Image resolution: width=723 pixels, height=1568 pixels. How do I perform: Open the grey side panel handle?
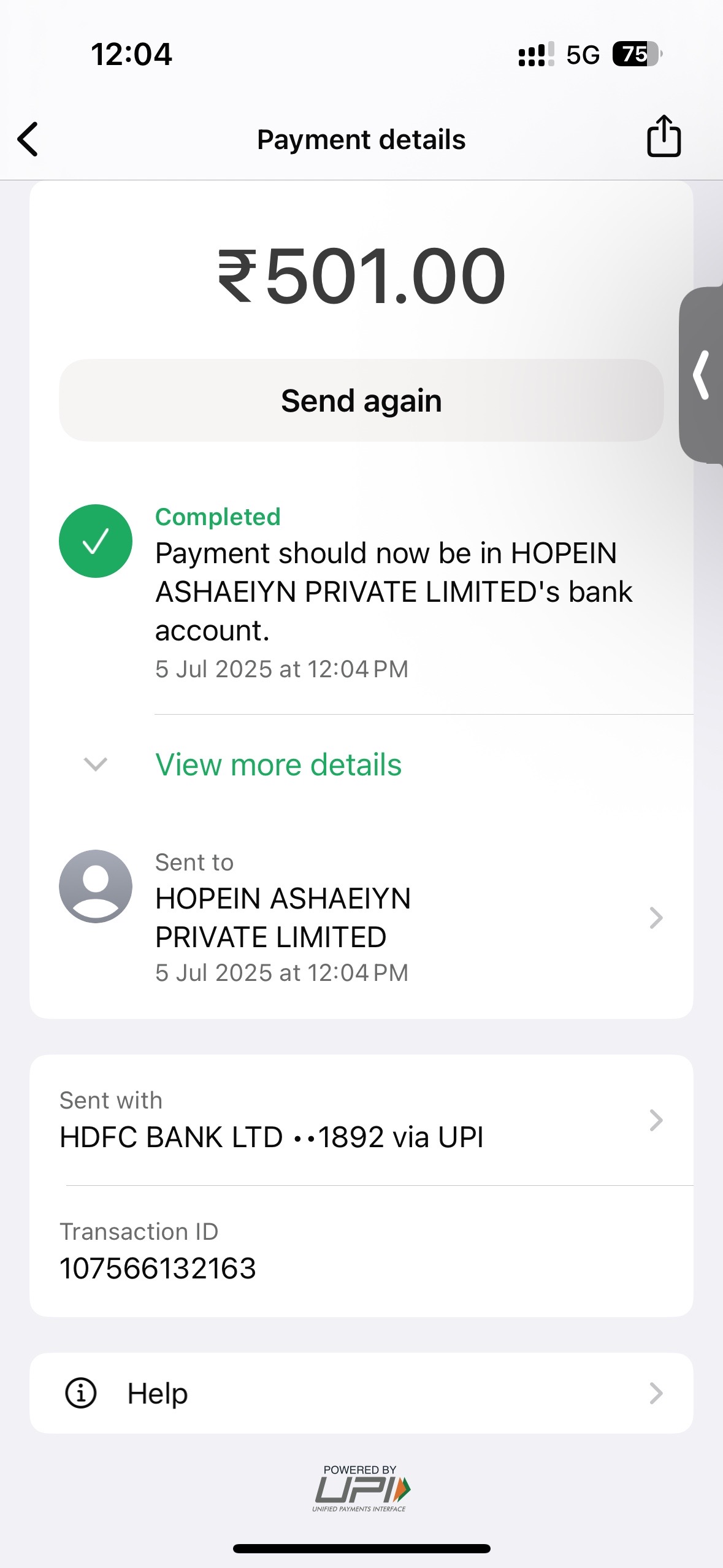point(701,375)
